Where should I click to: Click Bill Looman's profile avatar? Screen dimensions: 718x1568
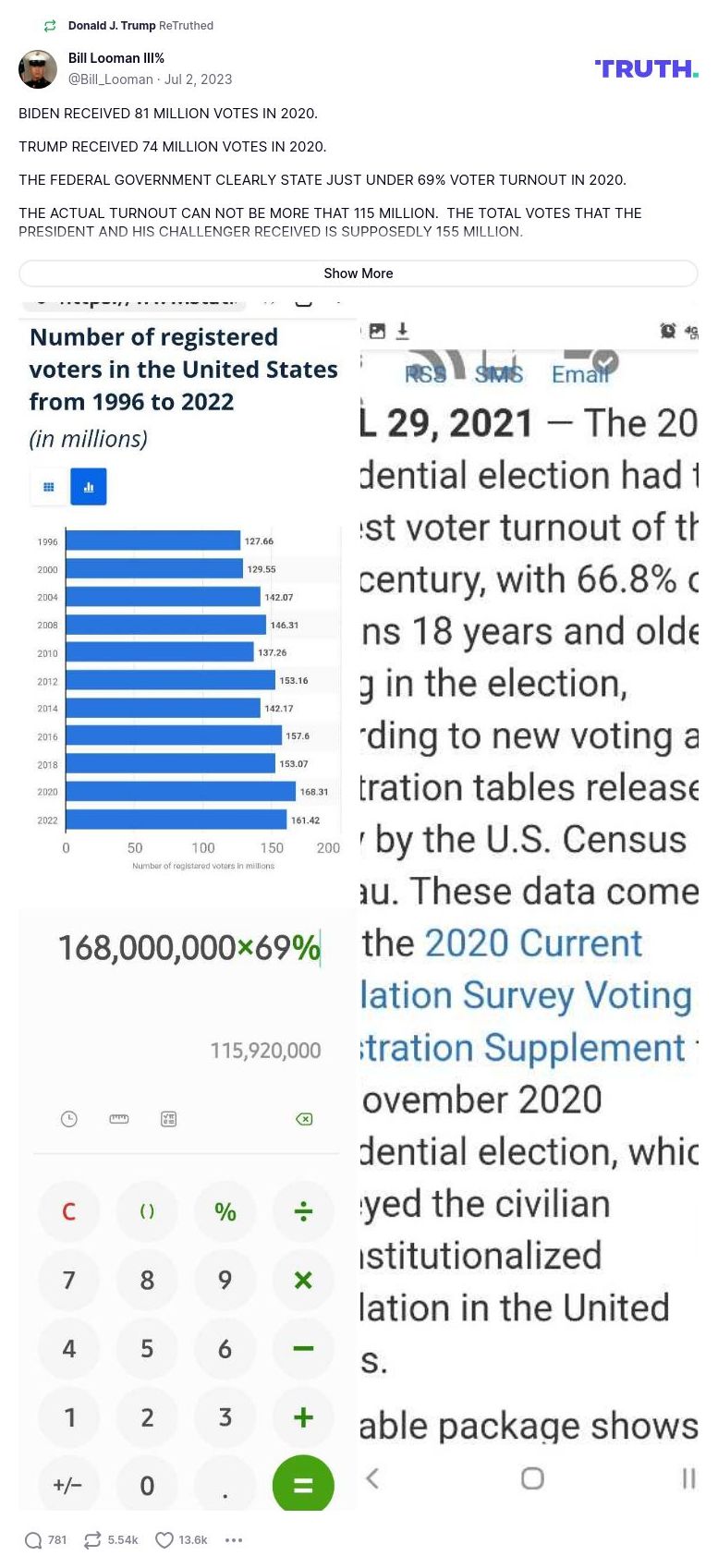pos(38,68)
